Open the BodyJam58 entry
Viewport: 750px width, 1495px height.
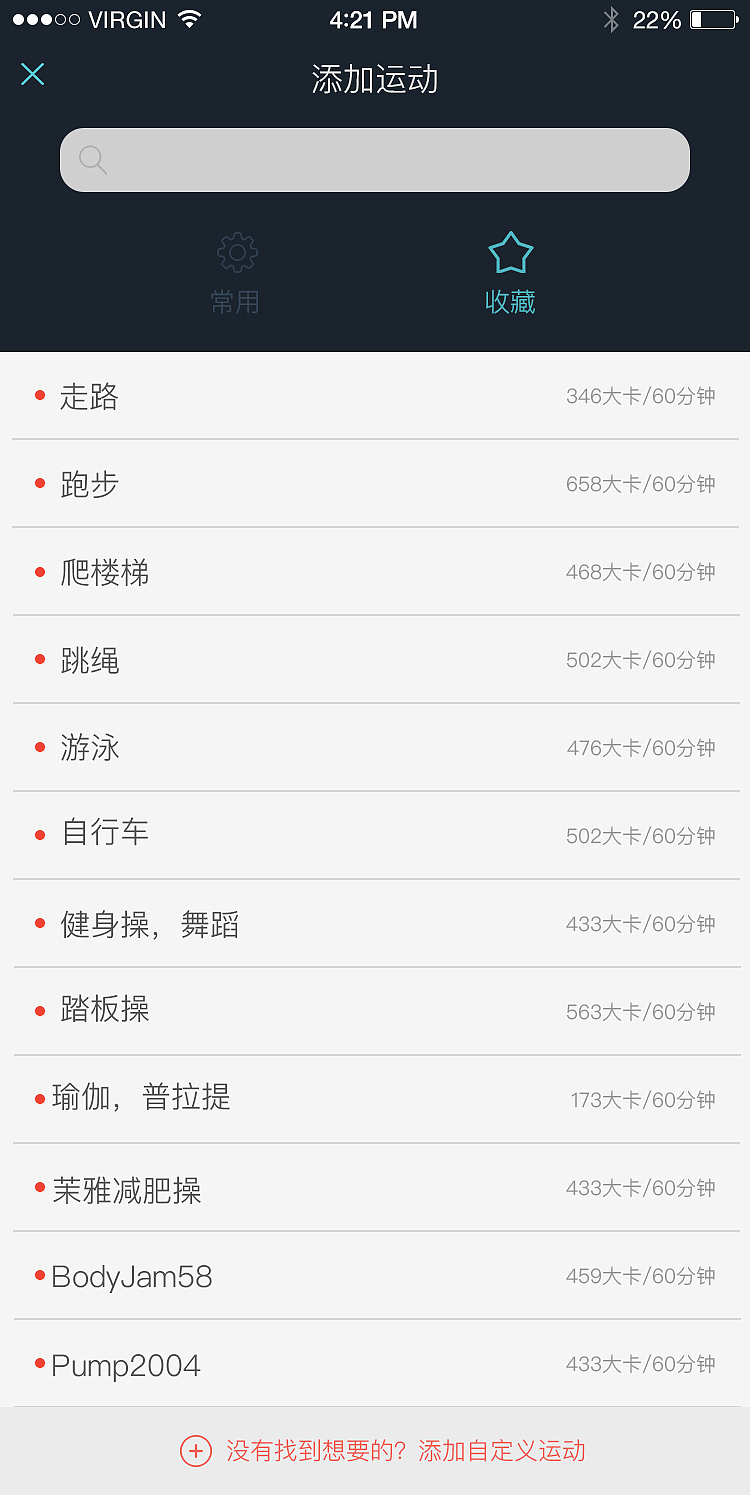375,1276
